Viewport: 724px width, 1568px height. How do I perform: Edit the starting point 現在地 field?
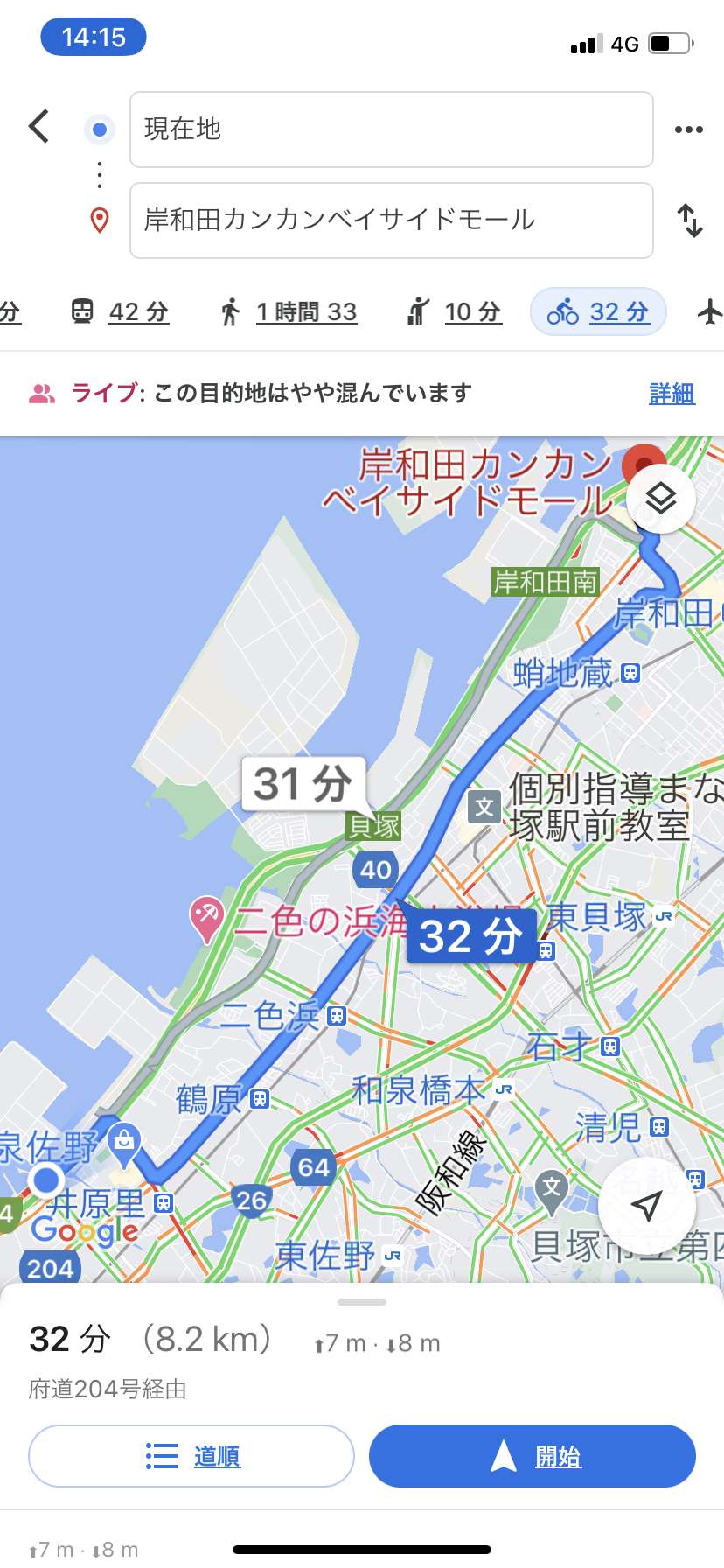[x=392, y=129]
